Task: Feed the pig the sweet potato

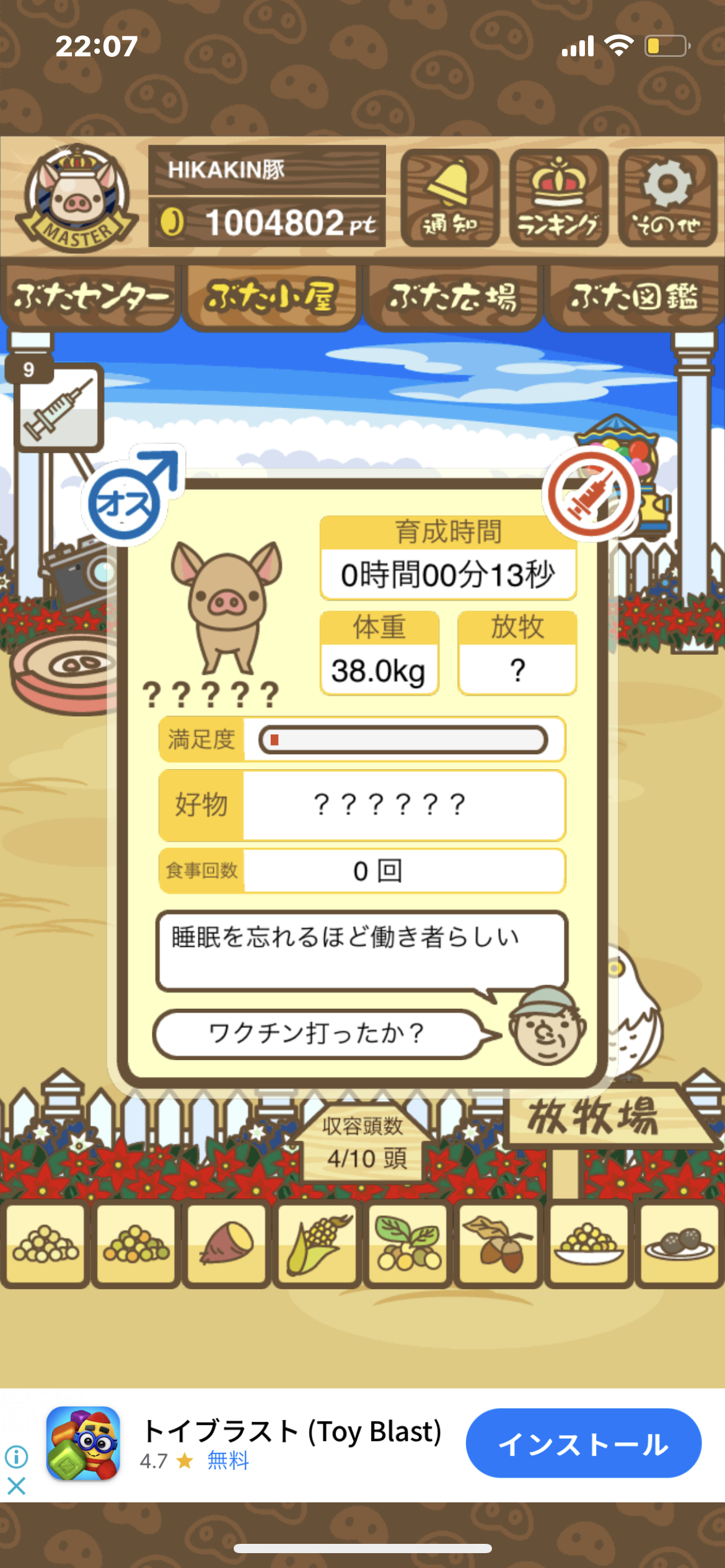Action: 227,1243
